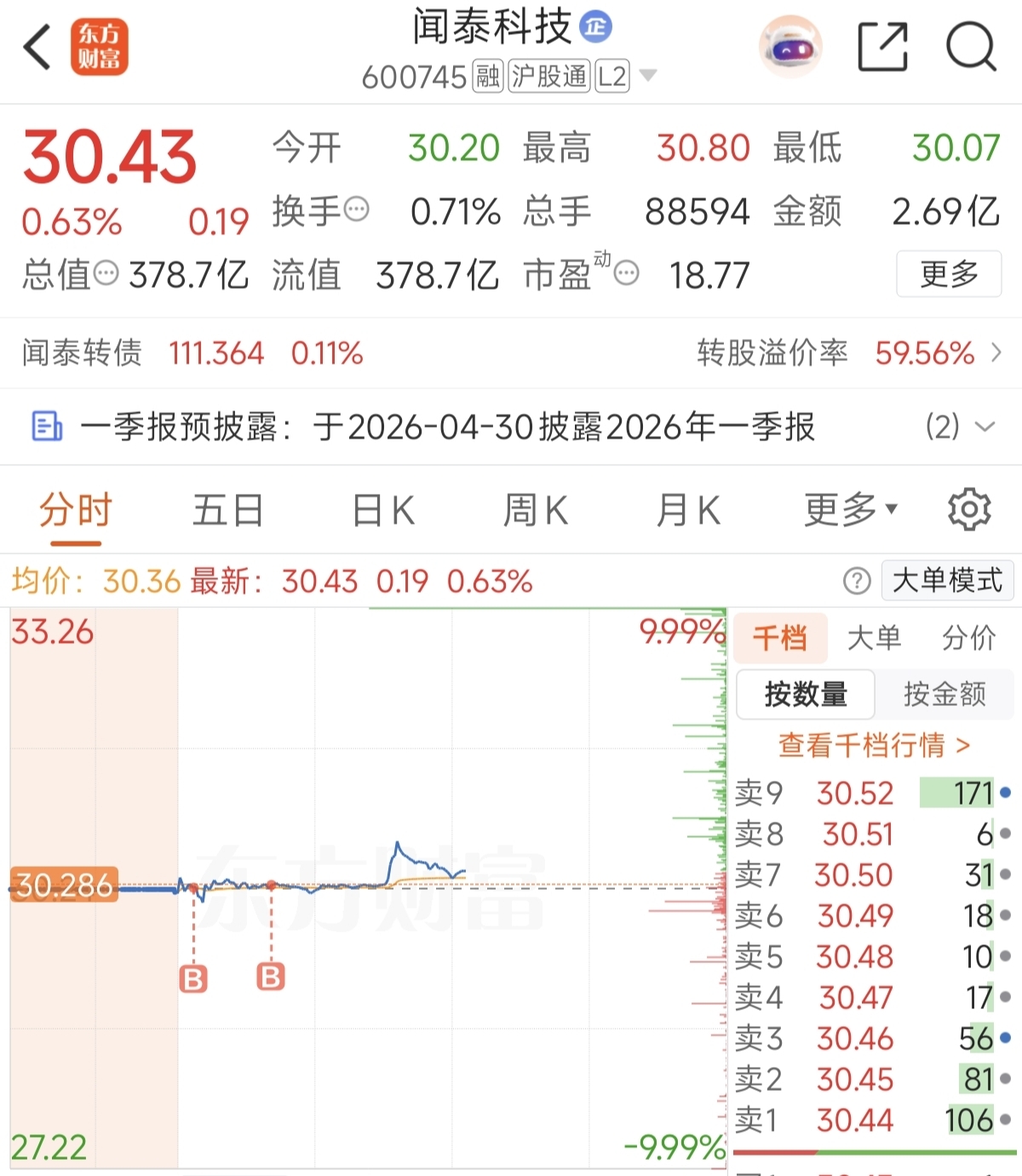The height and width of the screenshot is (1176, 1022).
Task: Share this stock page
Action: 882,47
